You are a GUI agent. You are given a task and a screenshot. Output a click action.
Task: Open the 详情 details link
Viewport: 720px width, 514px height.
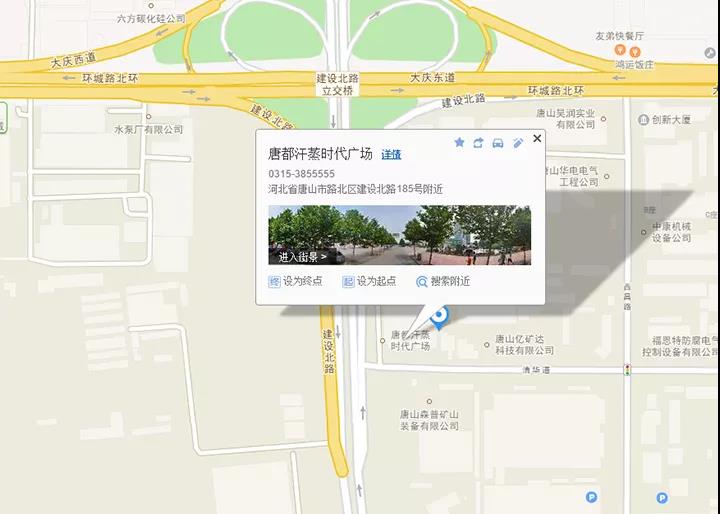[x=391, y=155]
